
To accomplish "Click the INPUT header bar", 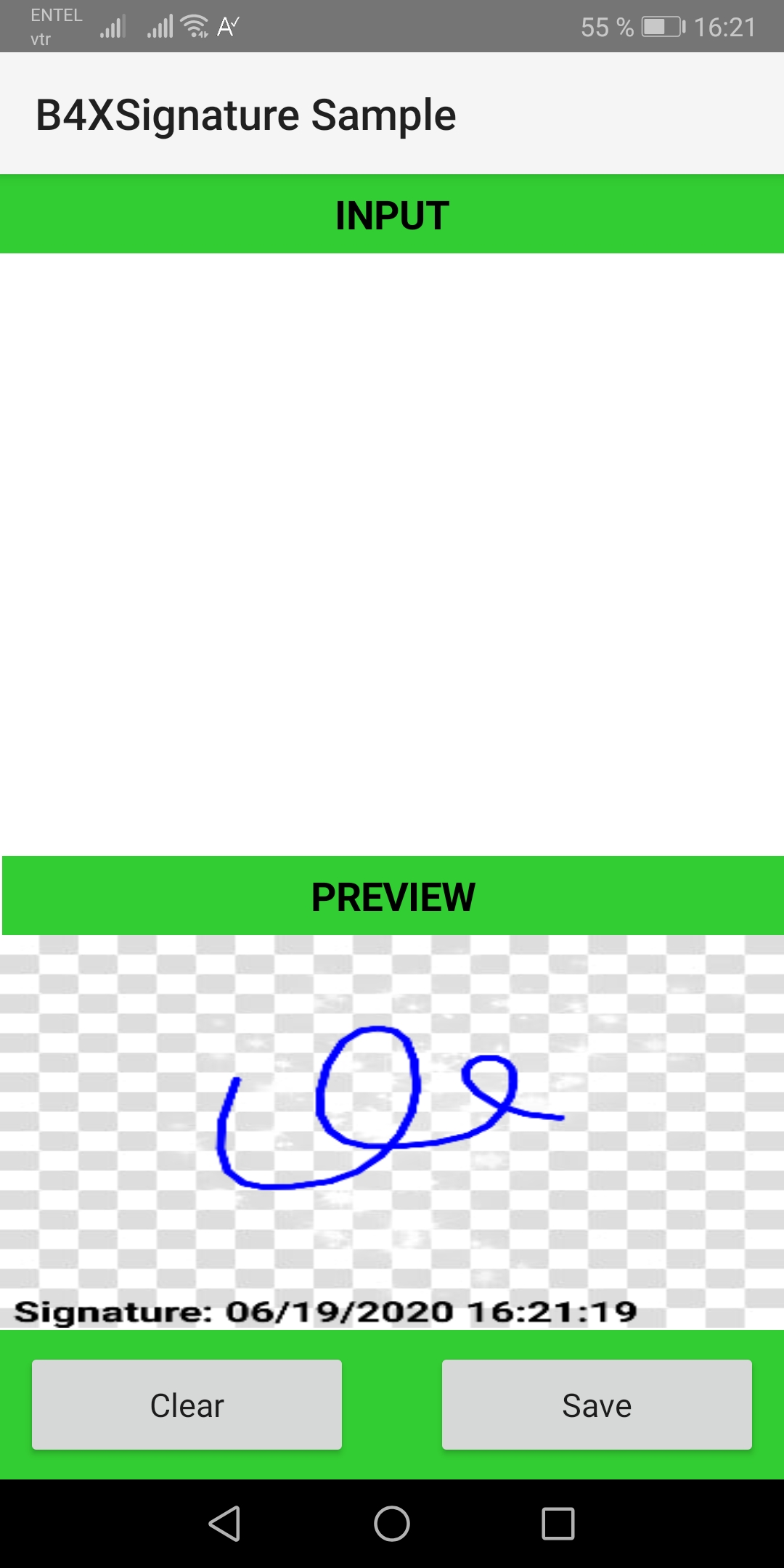I will [x=392, y=213].
